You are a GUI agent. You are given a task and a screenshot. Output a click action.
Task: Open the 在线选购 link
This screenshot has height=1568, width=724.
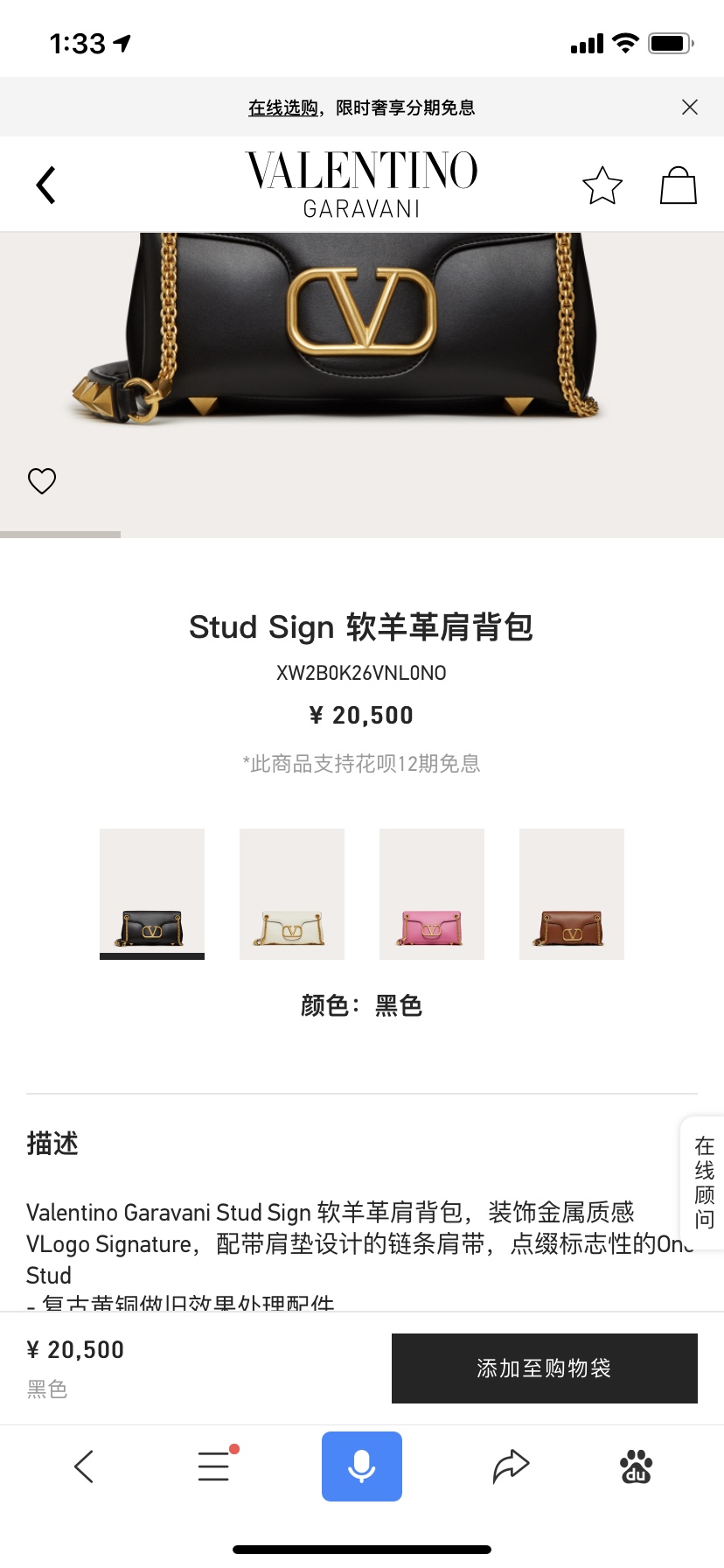(282, 108)
